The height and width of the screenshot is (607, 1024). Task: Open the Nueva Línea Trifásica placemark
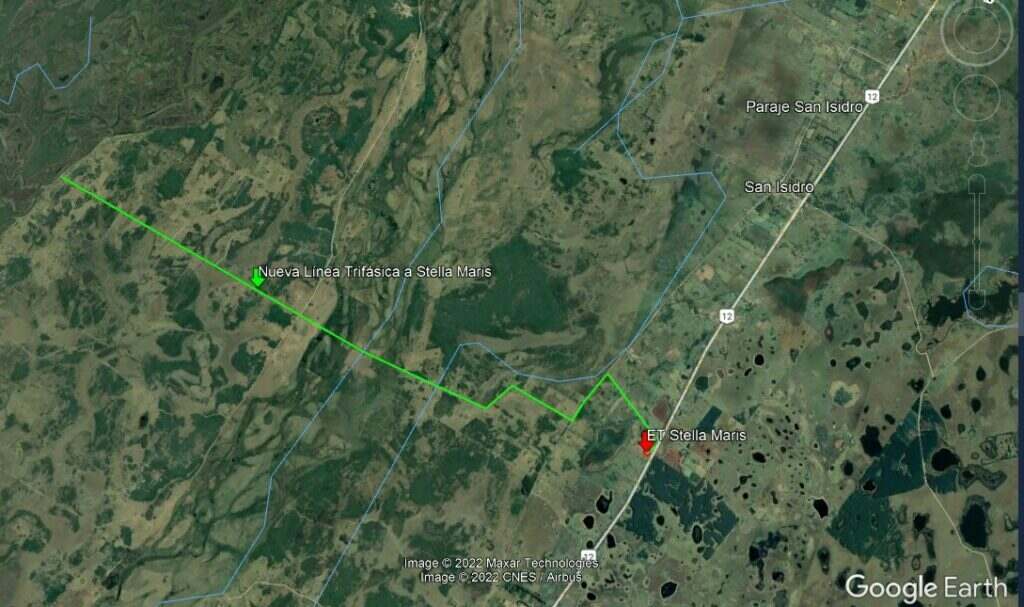point(258,279)
